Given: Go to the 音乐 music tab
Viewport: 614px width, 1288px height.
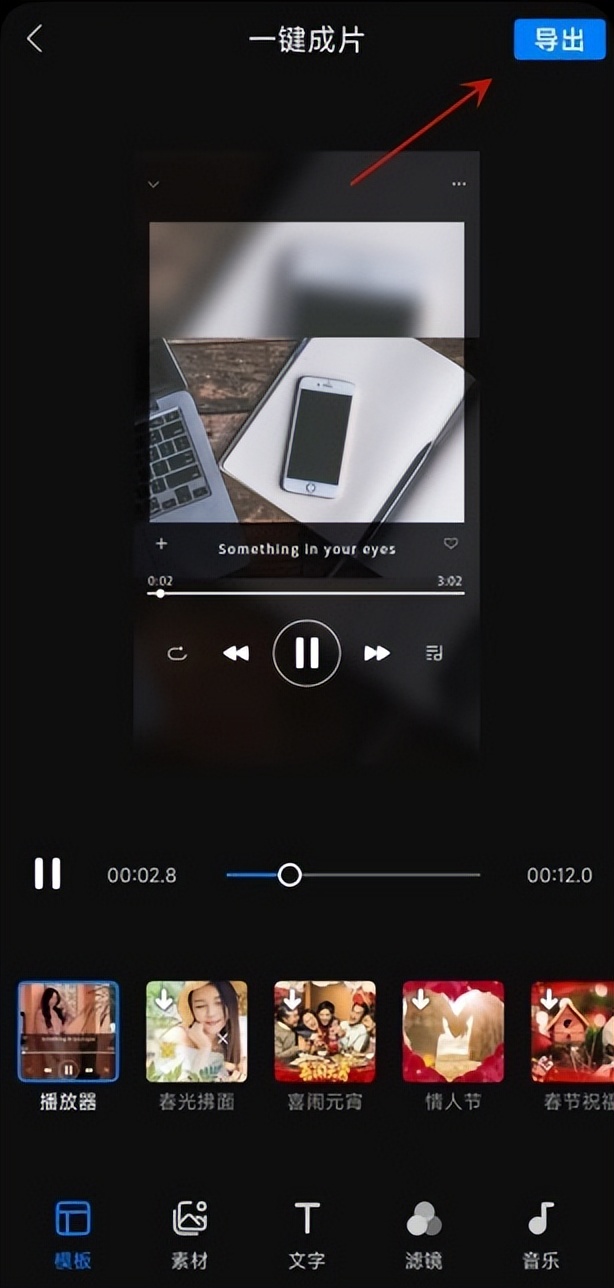Looking at the screenshot, I should tap(541, 1232).
